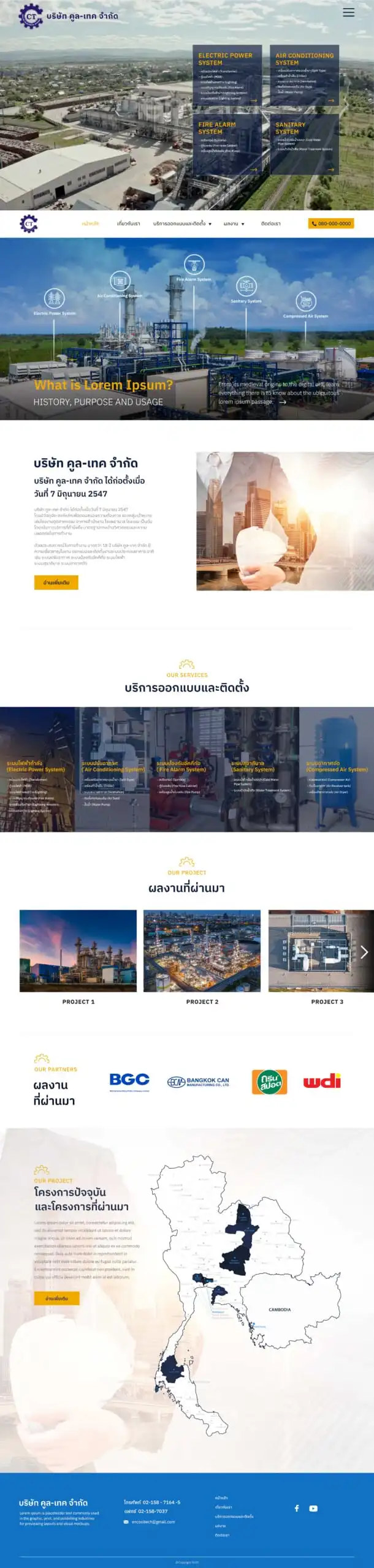Tap the arrow after the lorem ipsum passage
Viewport: 374px width, 1568px height.
pyautogui.click(x=283, y=402)
